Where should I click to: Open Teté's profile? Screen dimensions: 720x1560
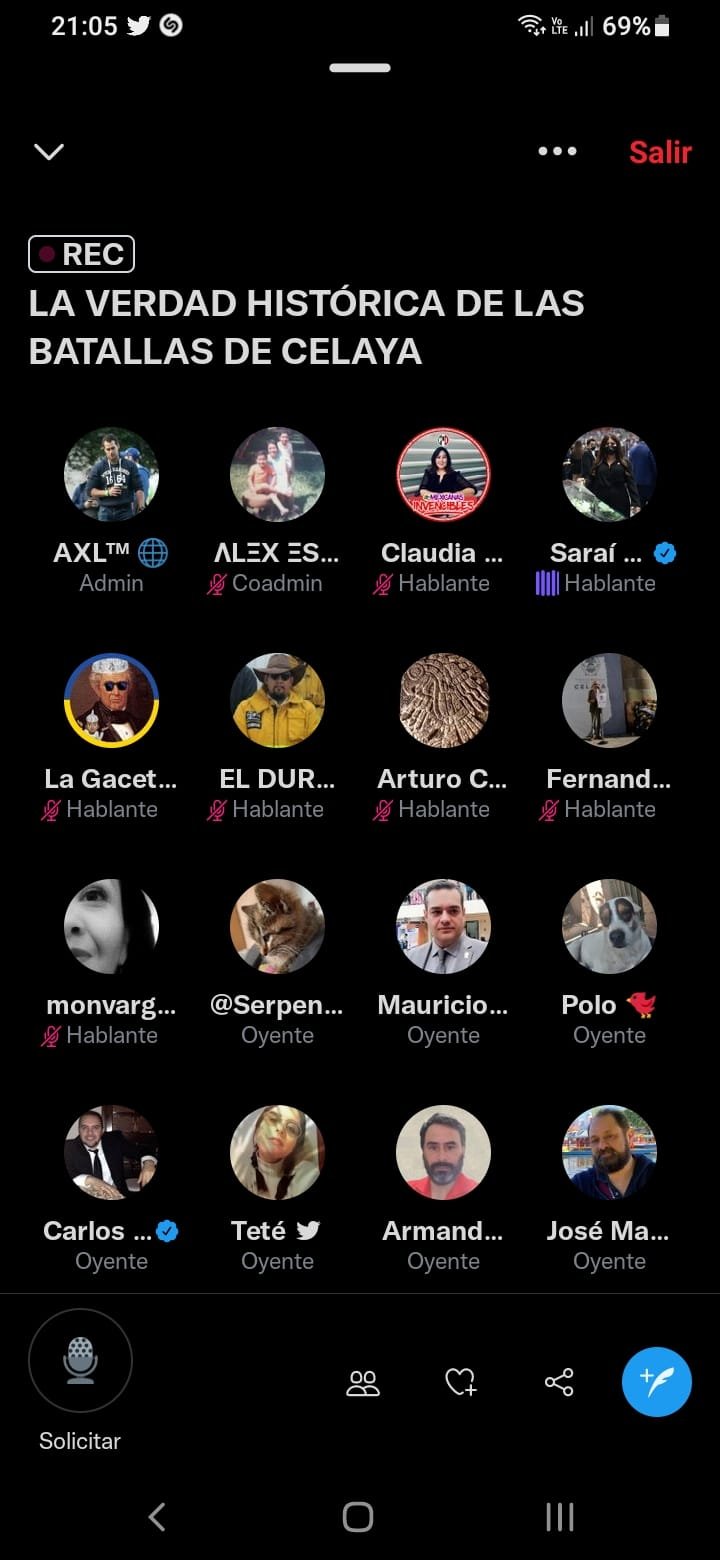[277, 1153]
